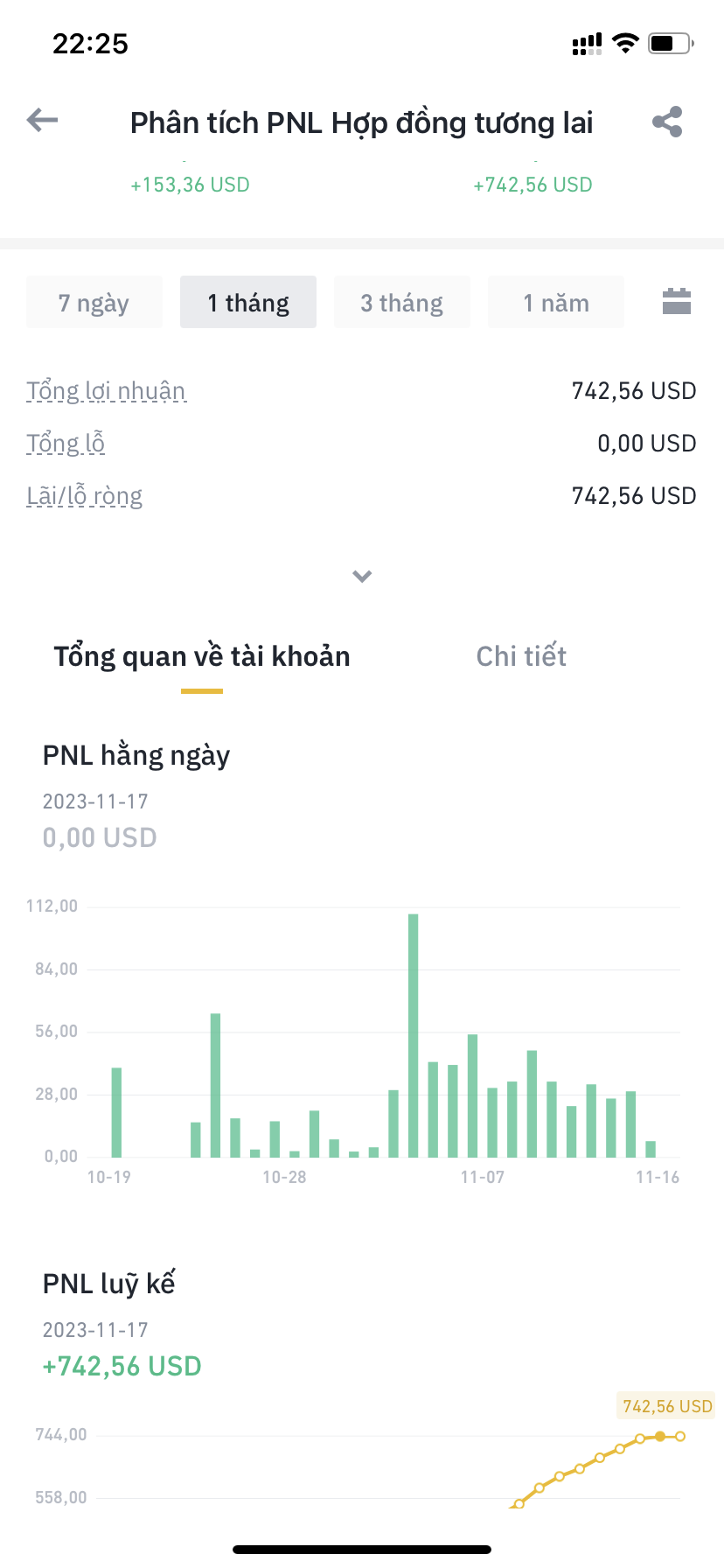
Task: Show the Tổng lợi nhuận explanation
Action: (106, 391)
